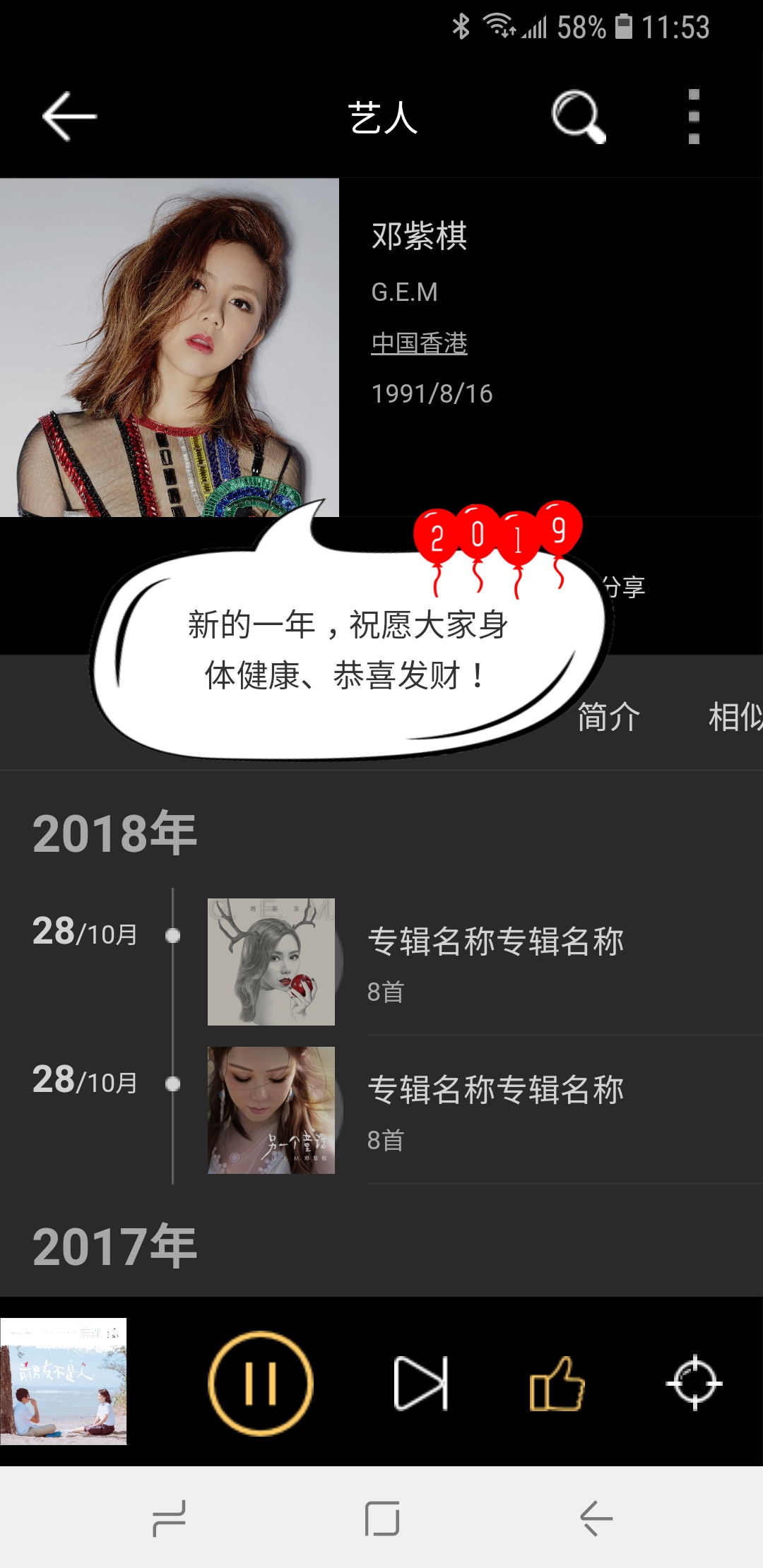Open the overflow menu
This screenshot has height=1568, width=763.
[x=694, y=117]
